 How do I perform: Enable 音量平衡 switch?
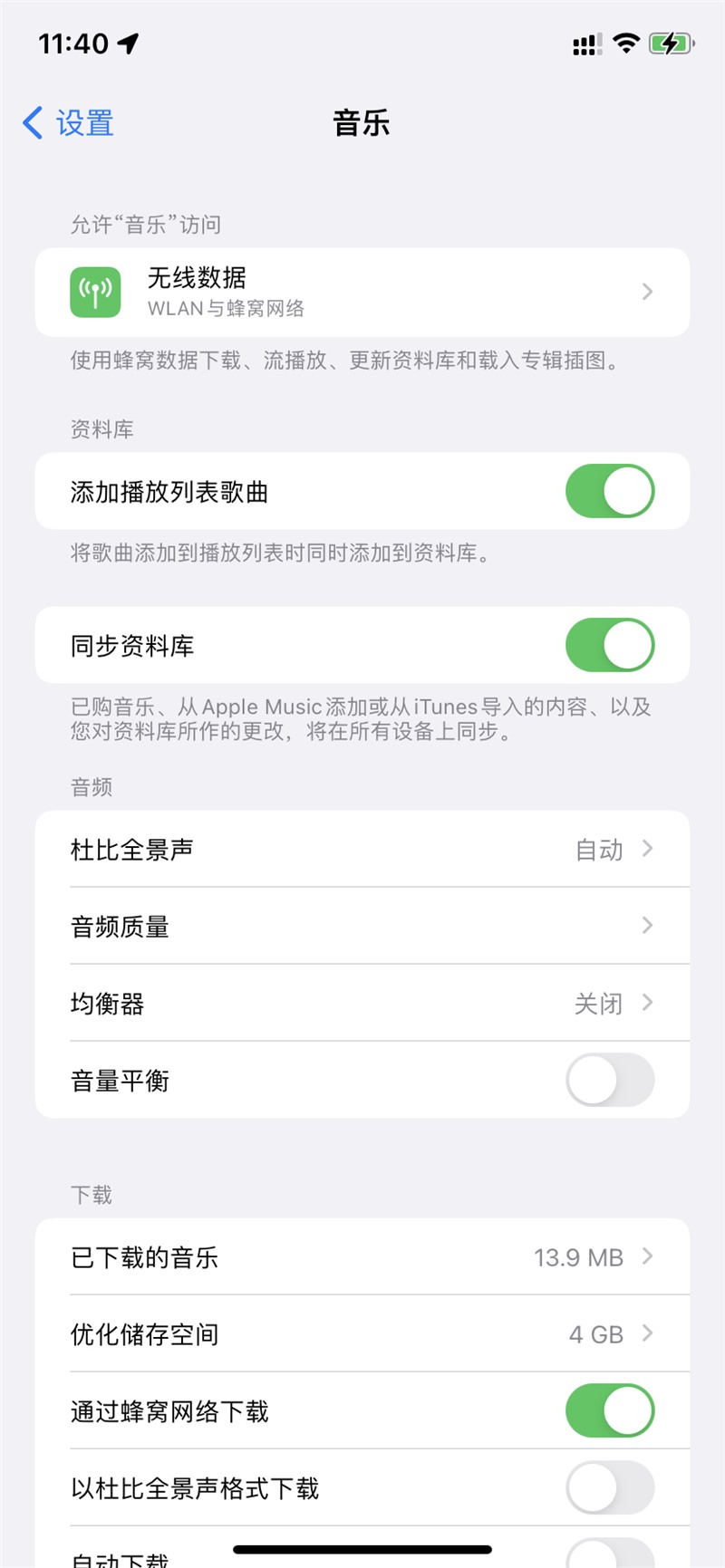coord(609,1080)
